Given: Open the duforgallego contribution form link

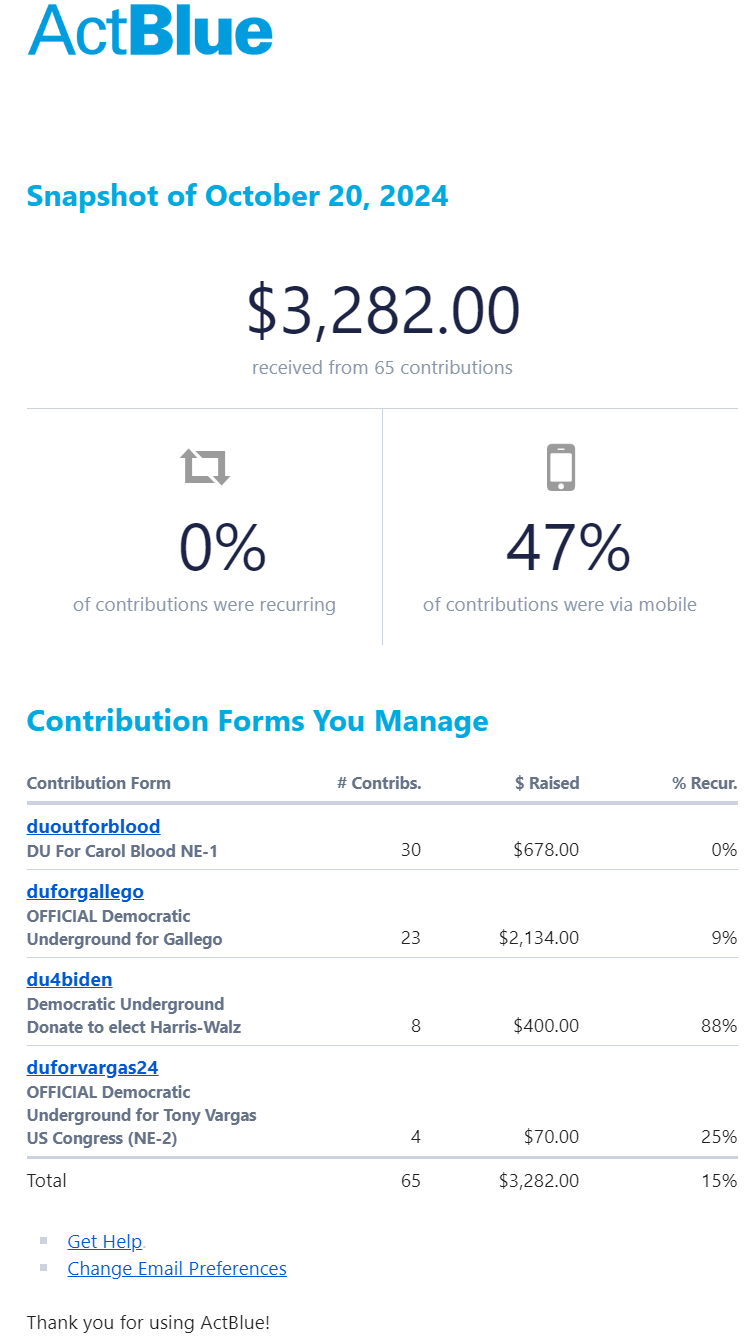Looking at the screenshot, I should click(x=85, y=891).
